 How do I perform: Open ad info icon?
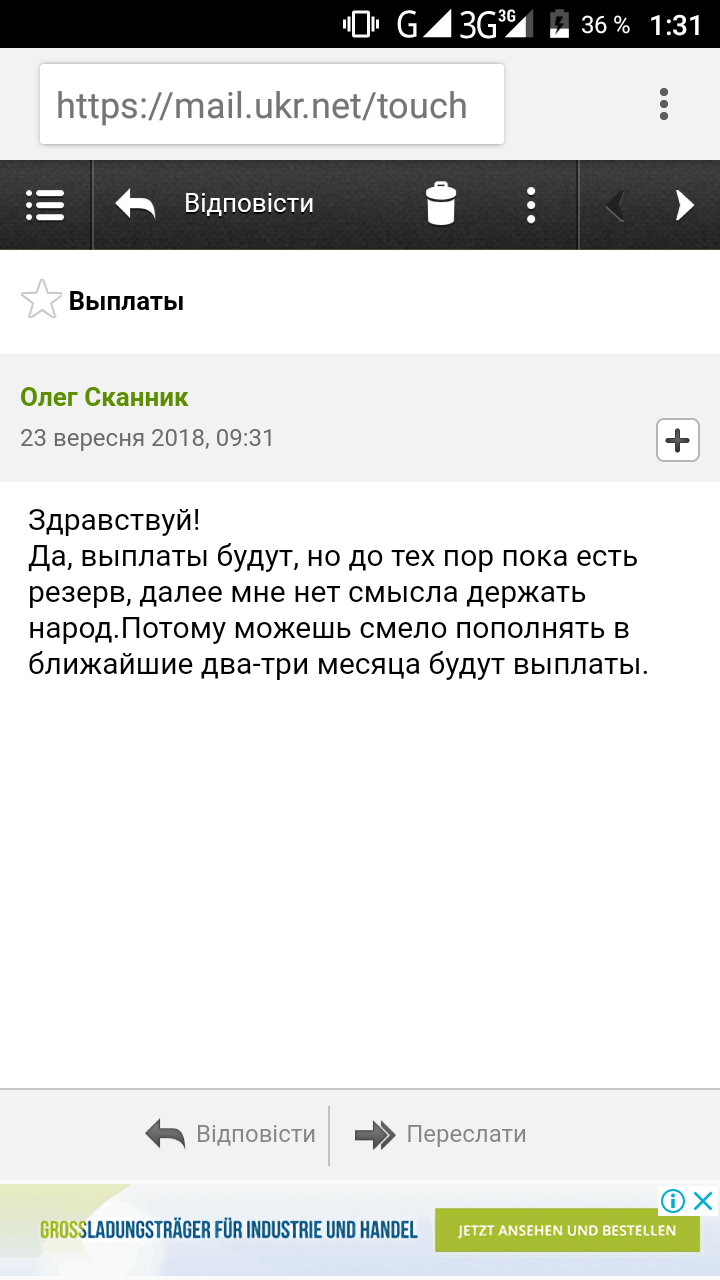pyautogui.click(x=673, y=1200)
